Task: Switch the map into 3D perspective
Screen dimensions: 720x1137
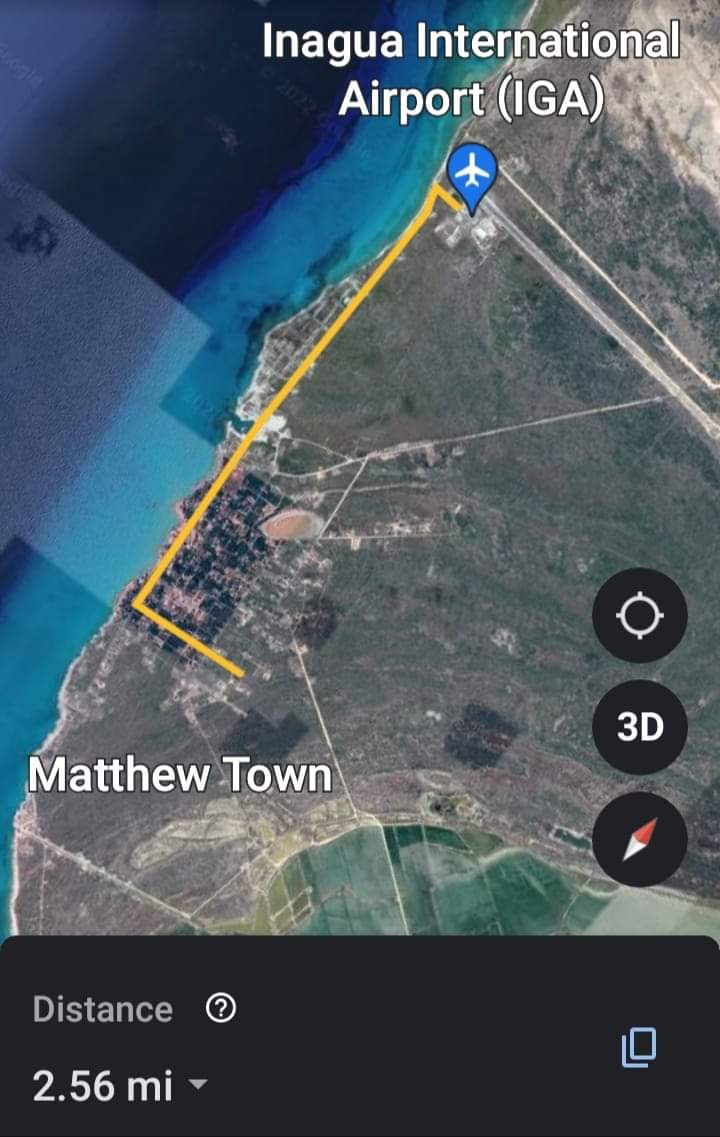Action: tap(640, 728)
